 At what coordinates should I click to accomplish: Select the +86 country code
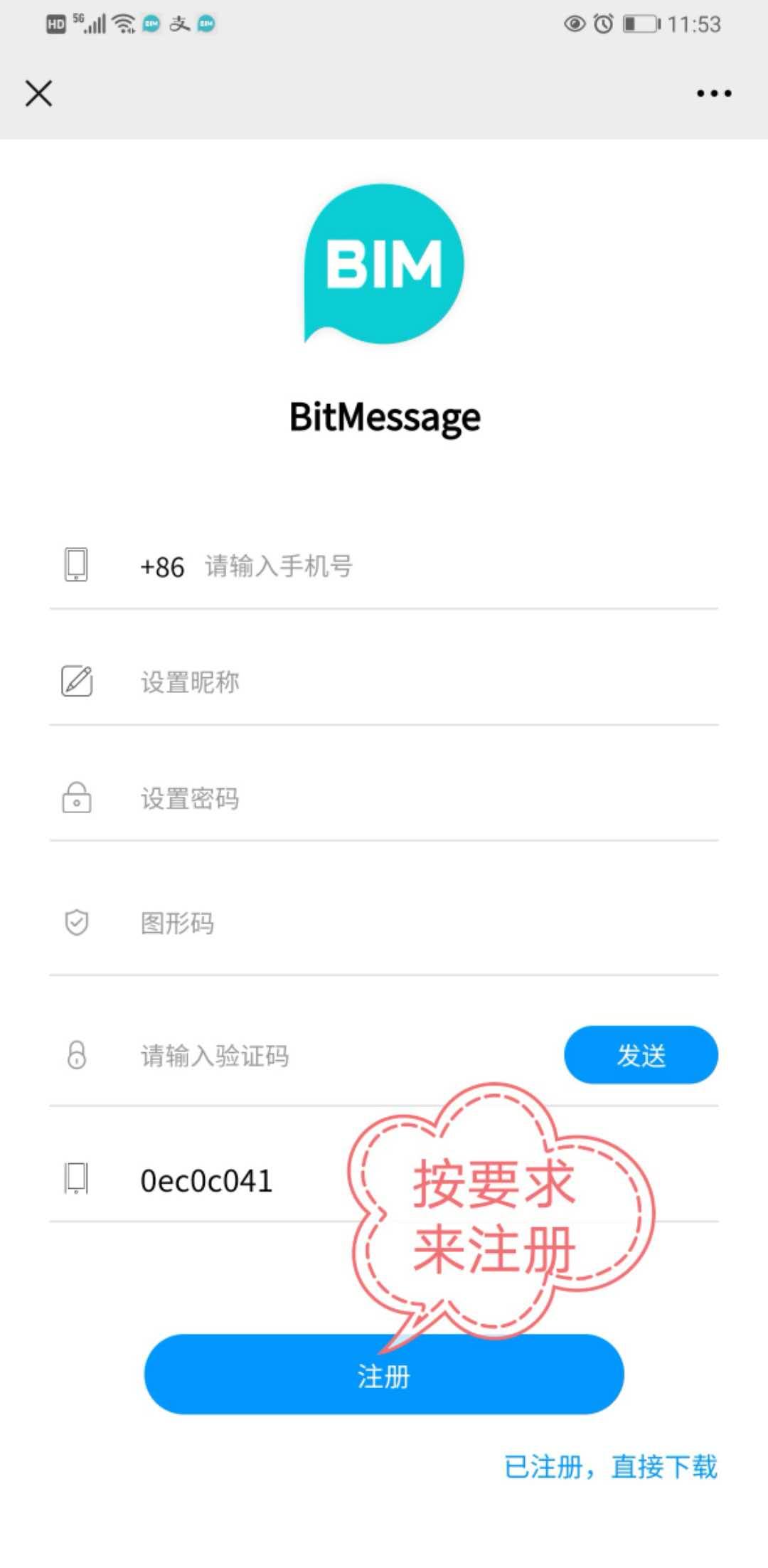pos(162,566)
